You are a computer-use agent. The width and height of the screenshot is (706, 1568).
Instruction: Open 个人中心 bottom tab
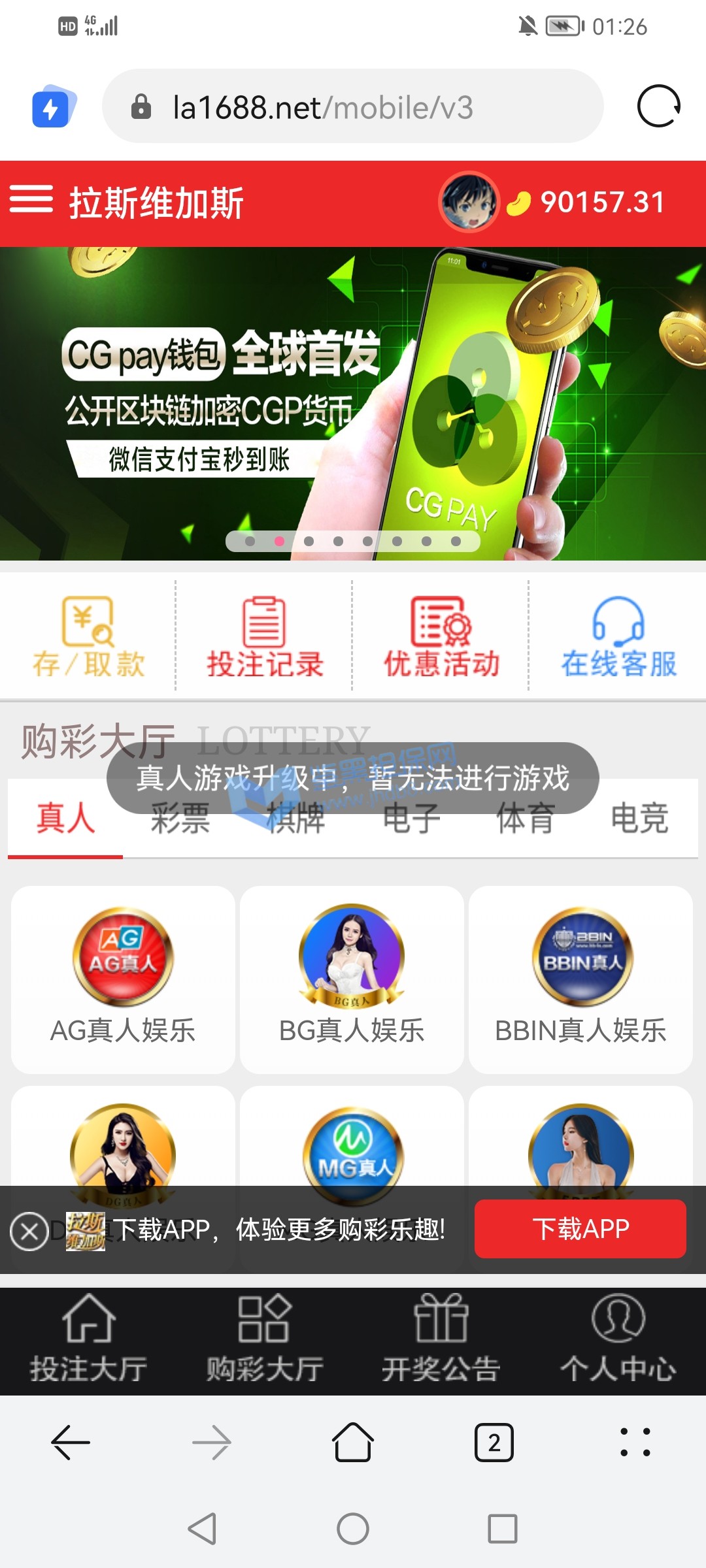(x=618, y=1339)
